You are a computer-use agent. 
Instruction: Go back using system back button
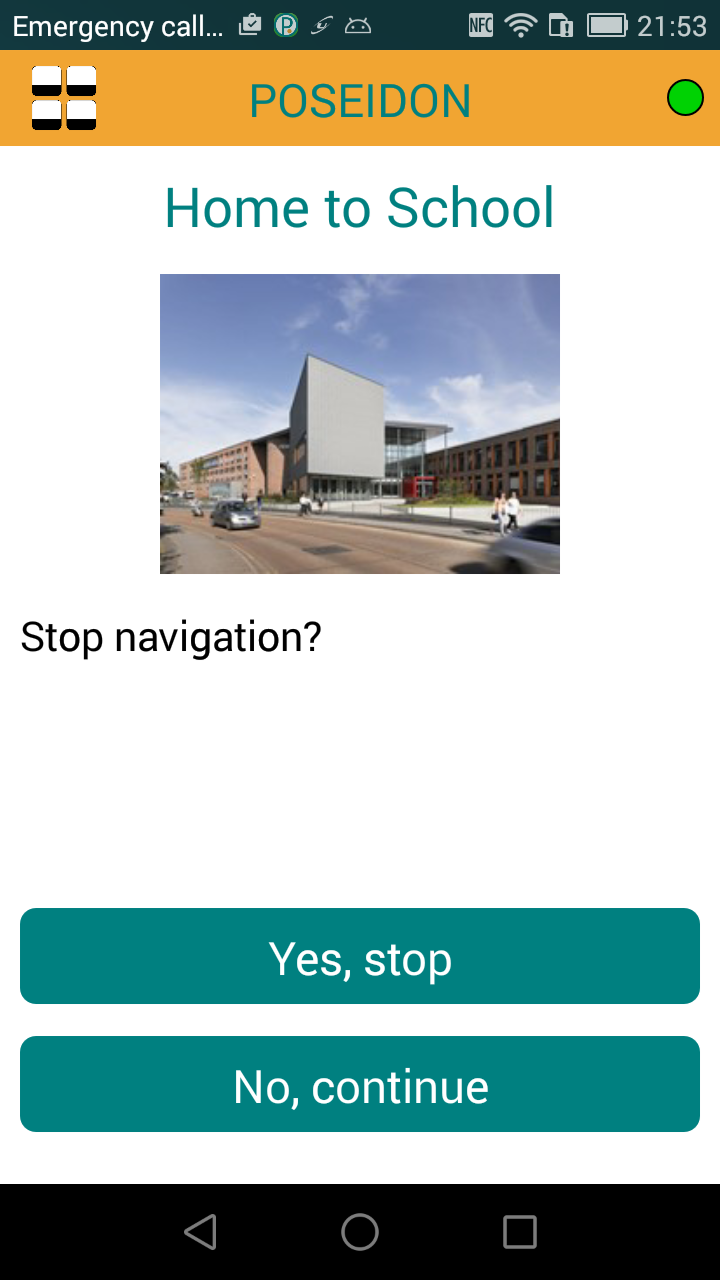201,1232
